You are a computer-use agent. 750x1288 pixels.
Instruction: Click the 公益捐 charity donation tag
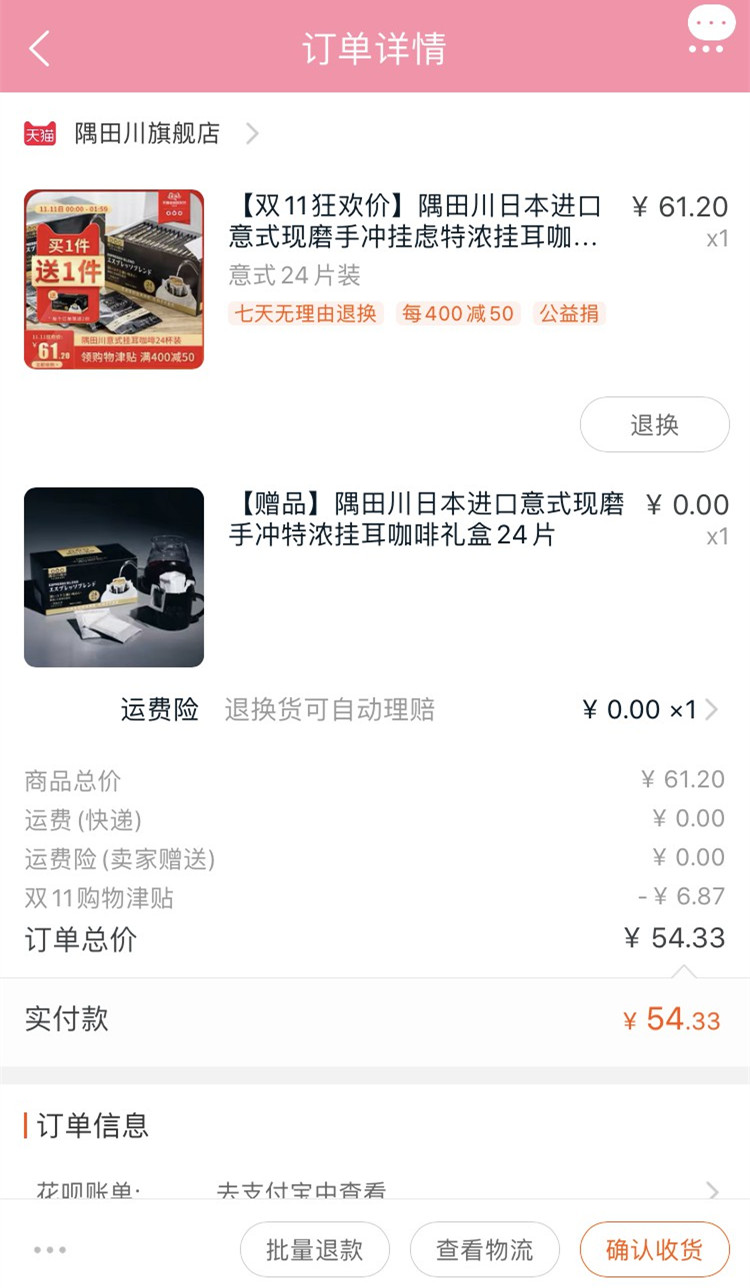coord(568,313)
